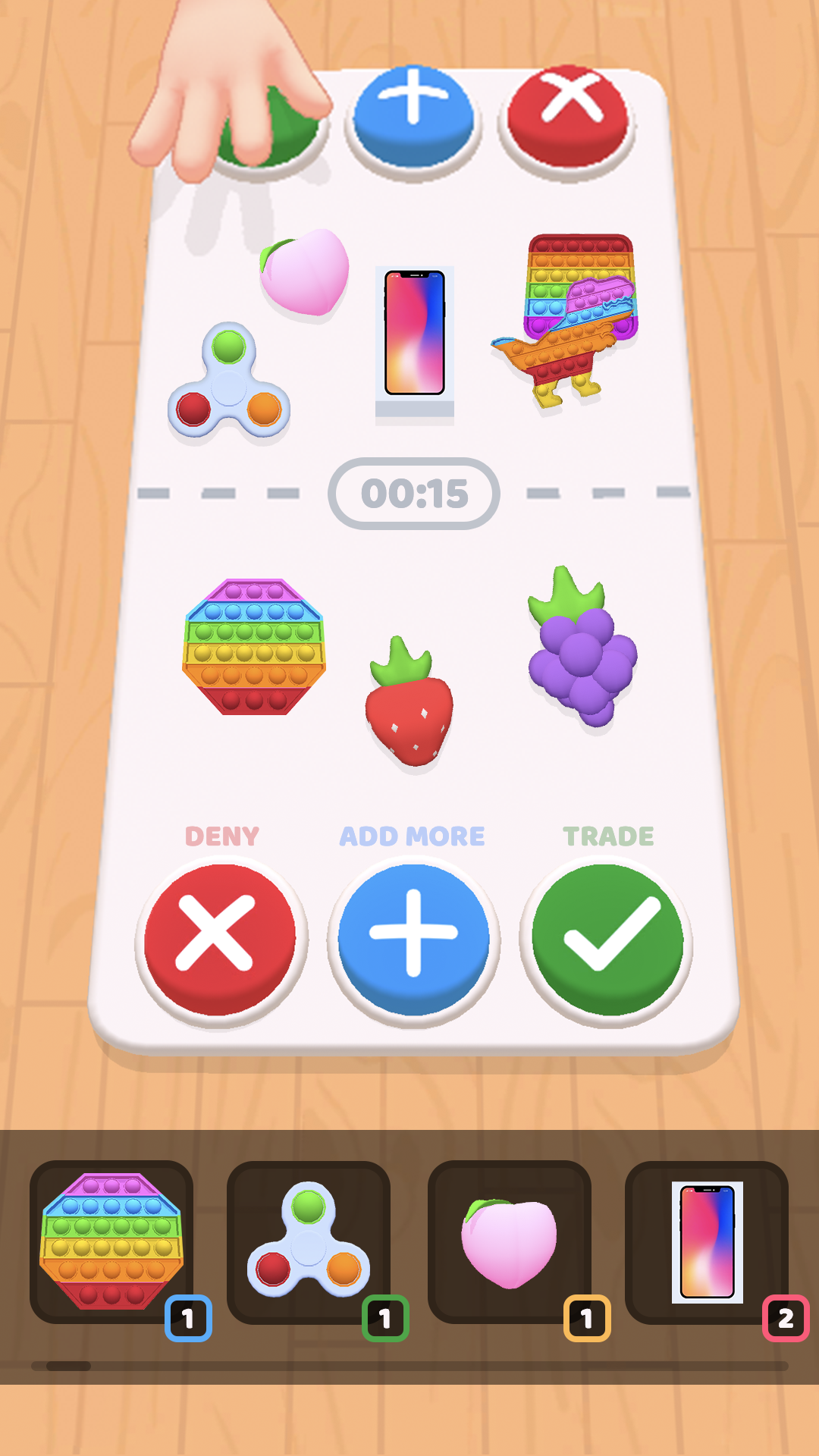Deny the trade offer
819x1456 pixels.
[220, 940]
